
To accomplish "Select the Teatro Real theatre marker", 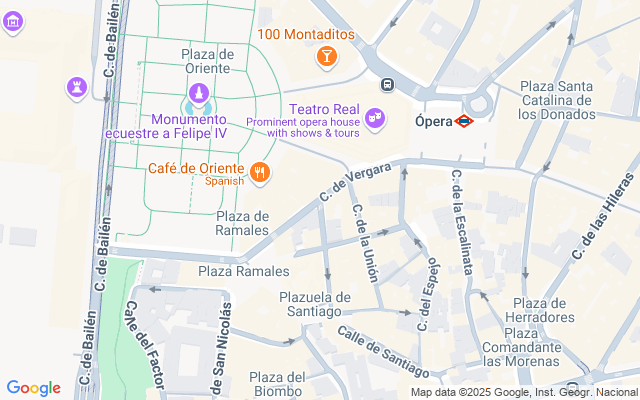I will click(375, 118).
